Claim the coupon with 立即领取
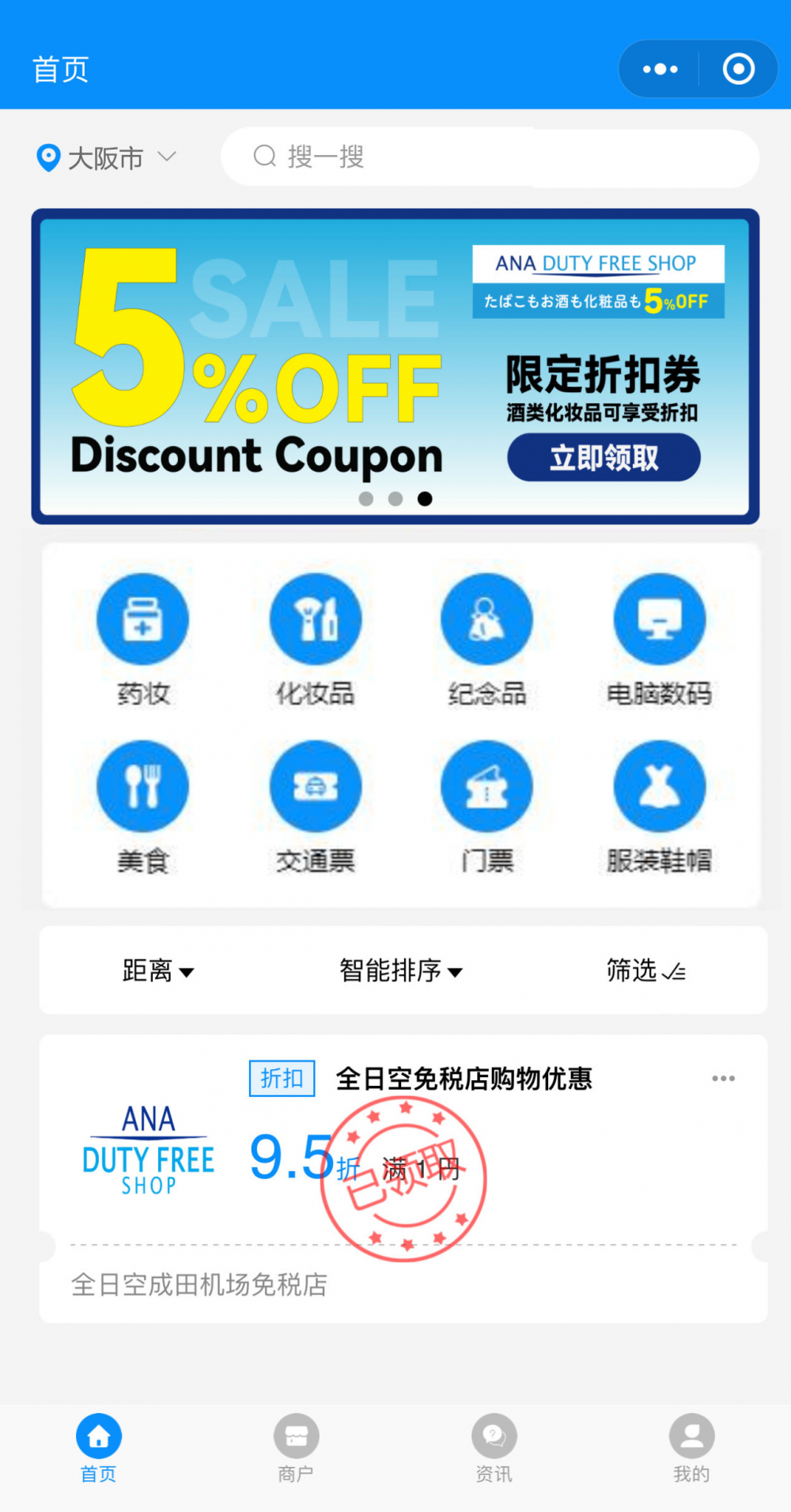Screen dimensions: 791x1512 604,458
